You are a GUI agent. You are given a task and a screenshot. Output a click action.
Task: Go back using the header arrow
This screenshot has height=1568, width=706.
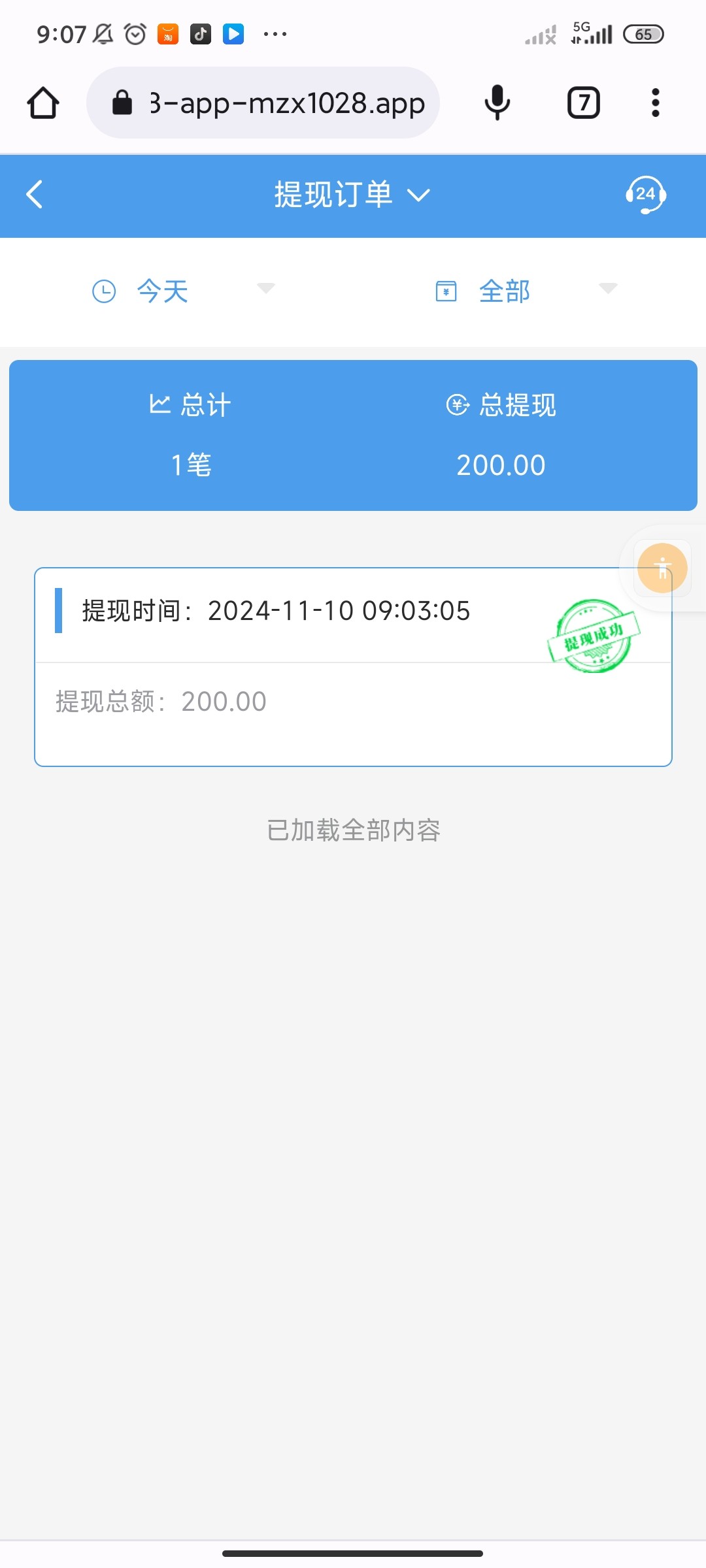pos(35,195)
